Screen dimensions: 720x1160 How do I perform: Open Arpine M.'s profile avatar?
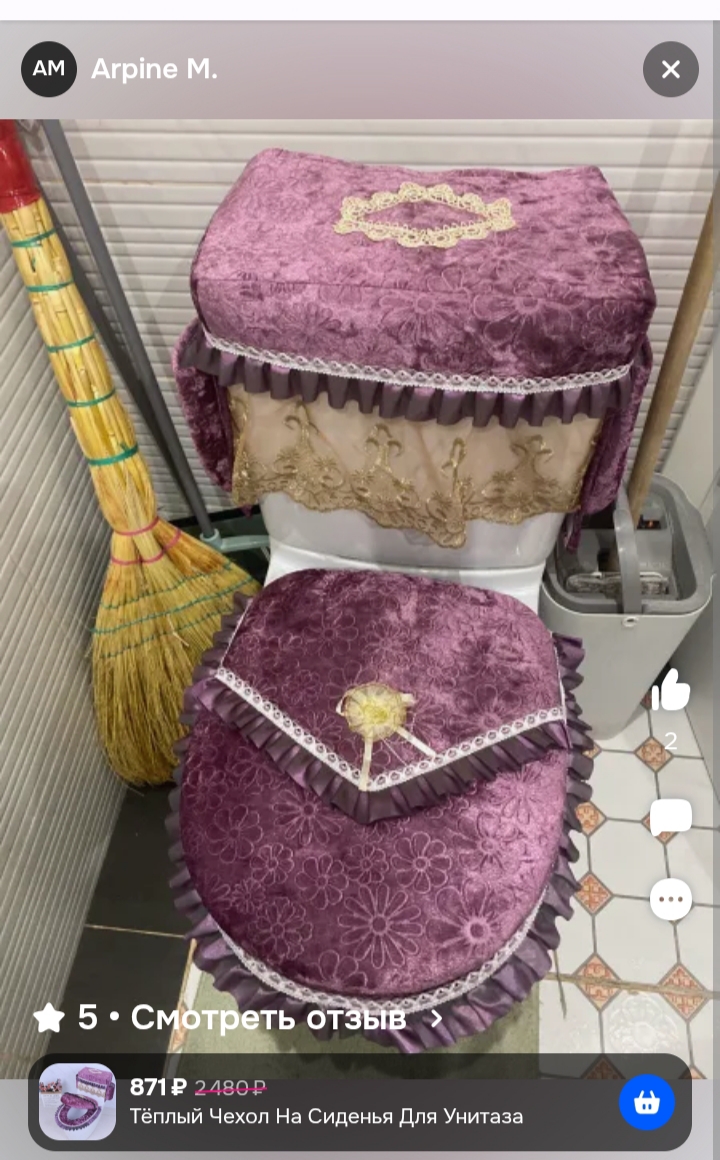pos(49,70)
